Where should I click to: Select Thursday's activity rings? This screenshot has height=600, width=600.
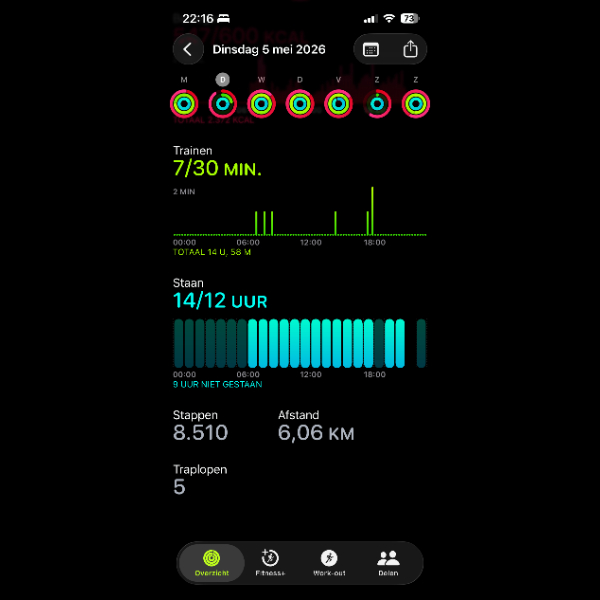[x=300, y=104]
